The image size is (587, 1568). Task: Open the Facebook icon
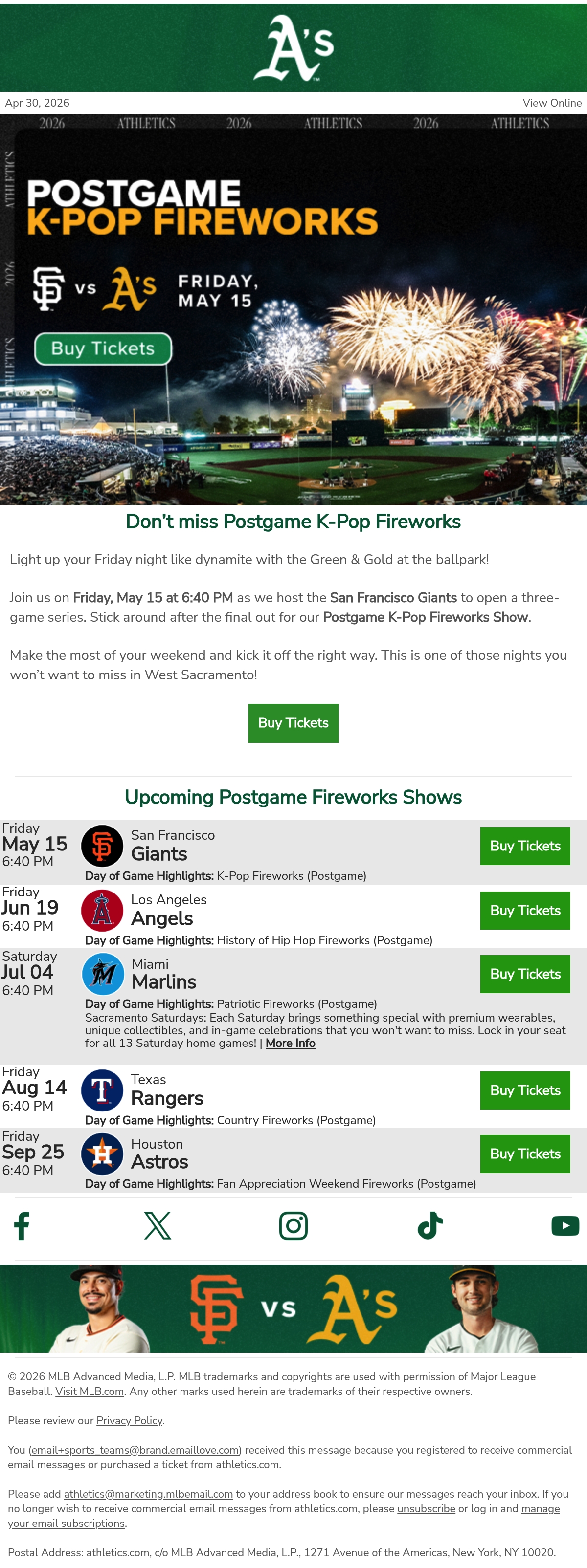point(22,1226)
